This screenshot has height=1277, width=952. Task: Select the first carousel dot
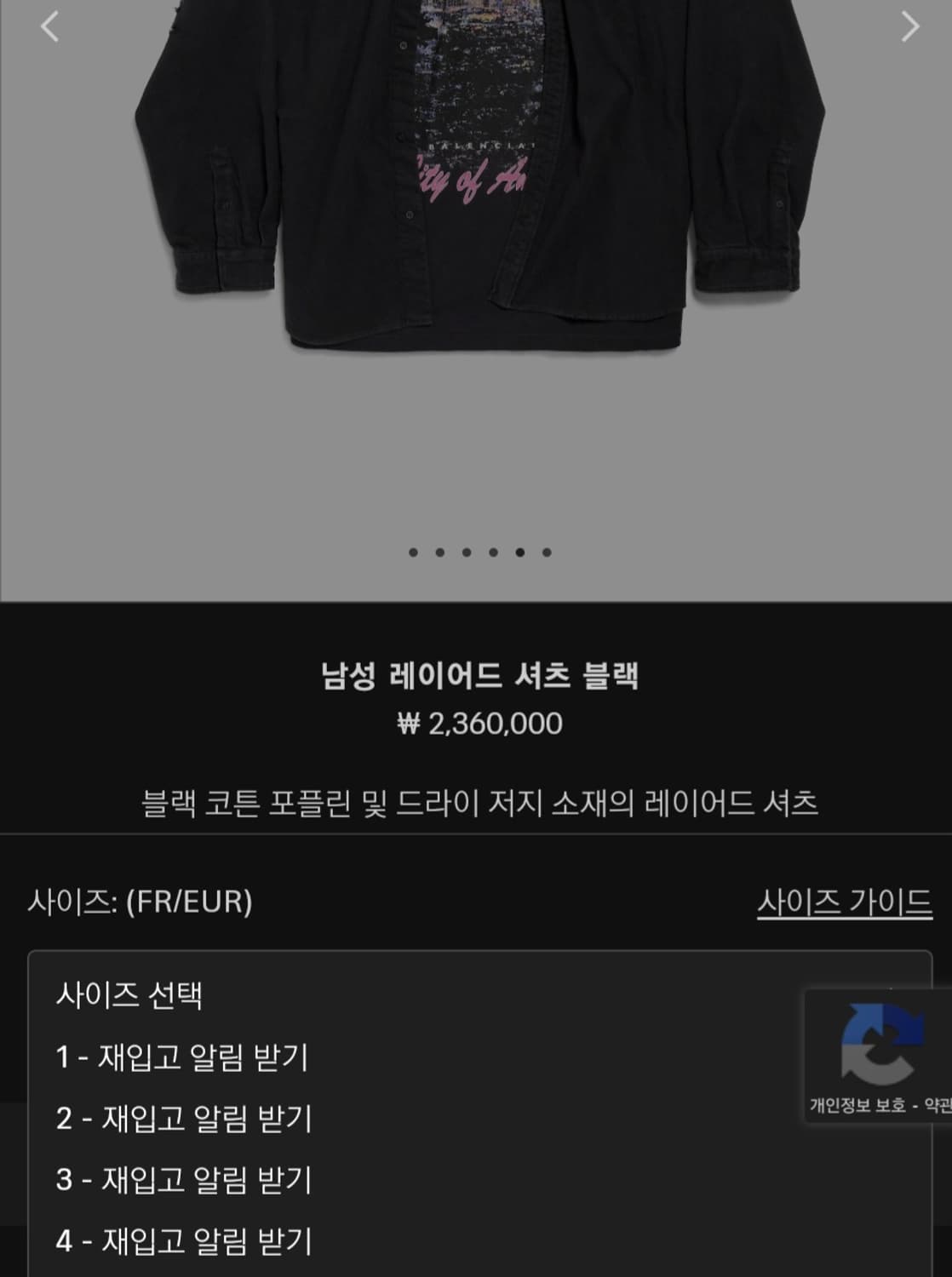pos(415,552)
